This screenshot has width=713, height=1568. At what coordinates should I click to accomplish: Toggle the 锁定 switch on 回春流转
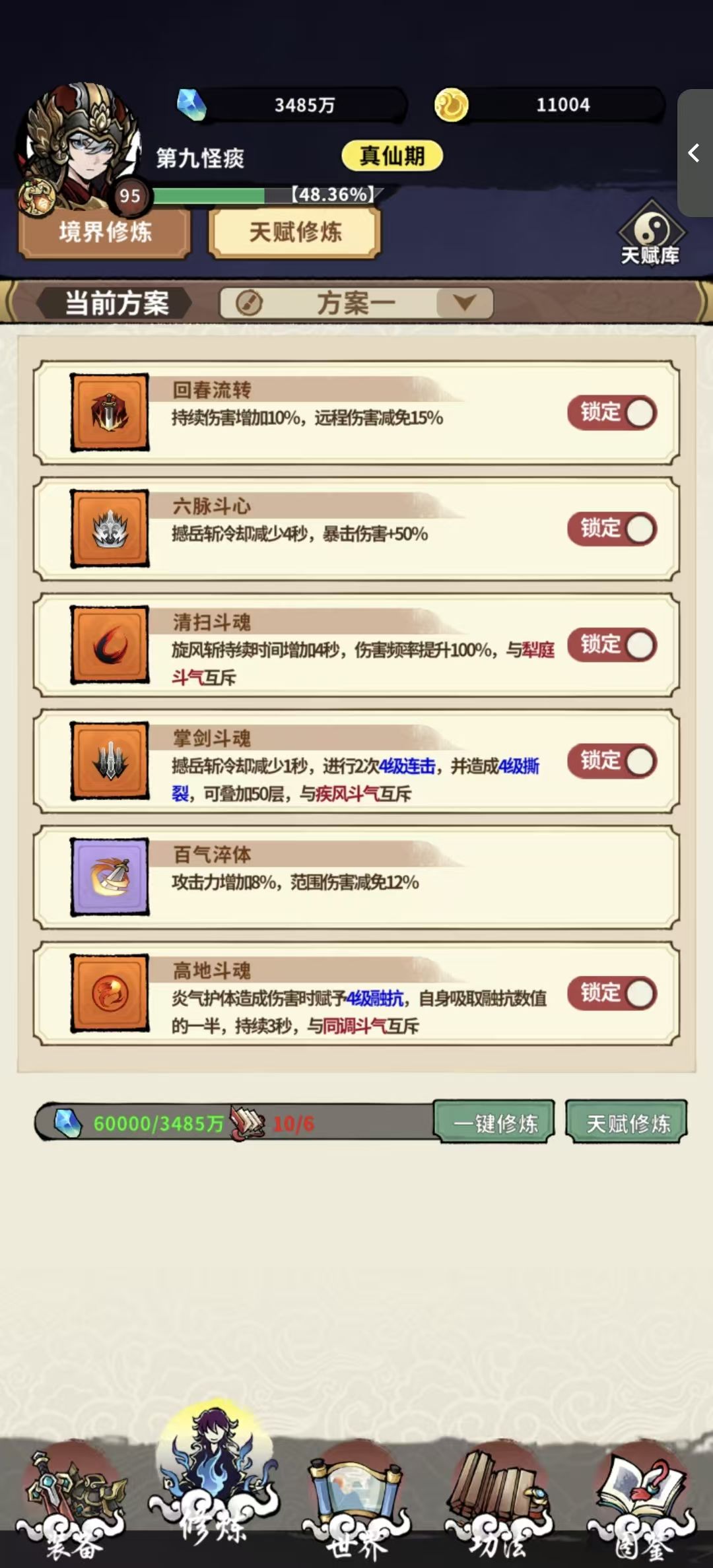[611, 412]
